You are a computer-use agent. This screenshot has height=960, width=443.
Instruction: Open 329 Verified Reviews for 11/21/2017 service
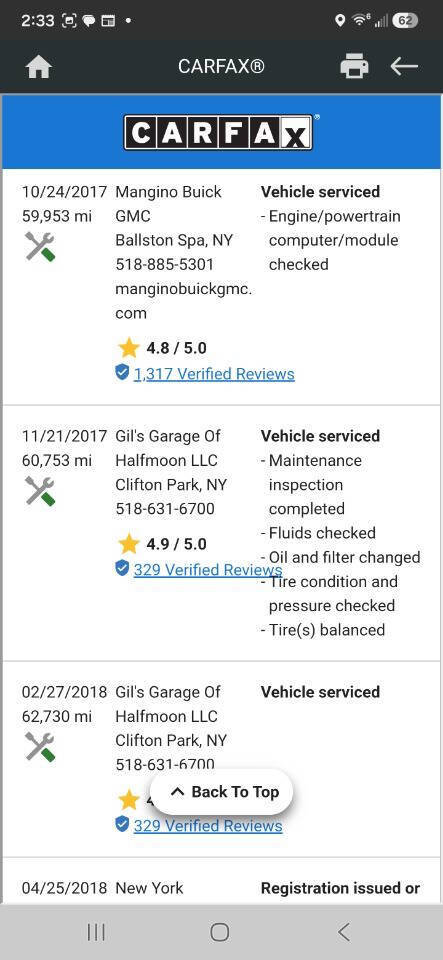(x=208, y=569)
